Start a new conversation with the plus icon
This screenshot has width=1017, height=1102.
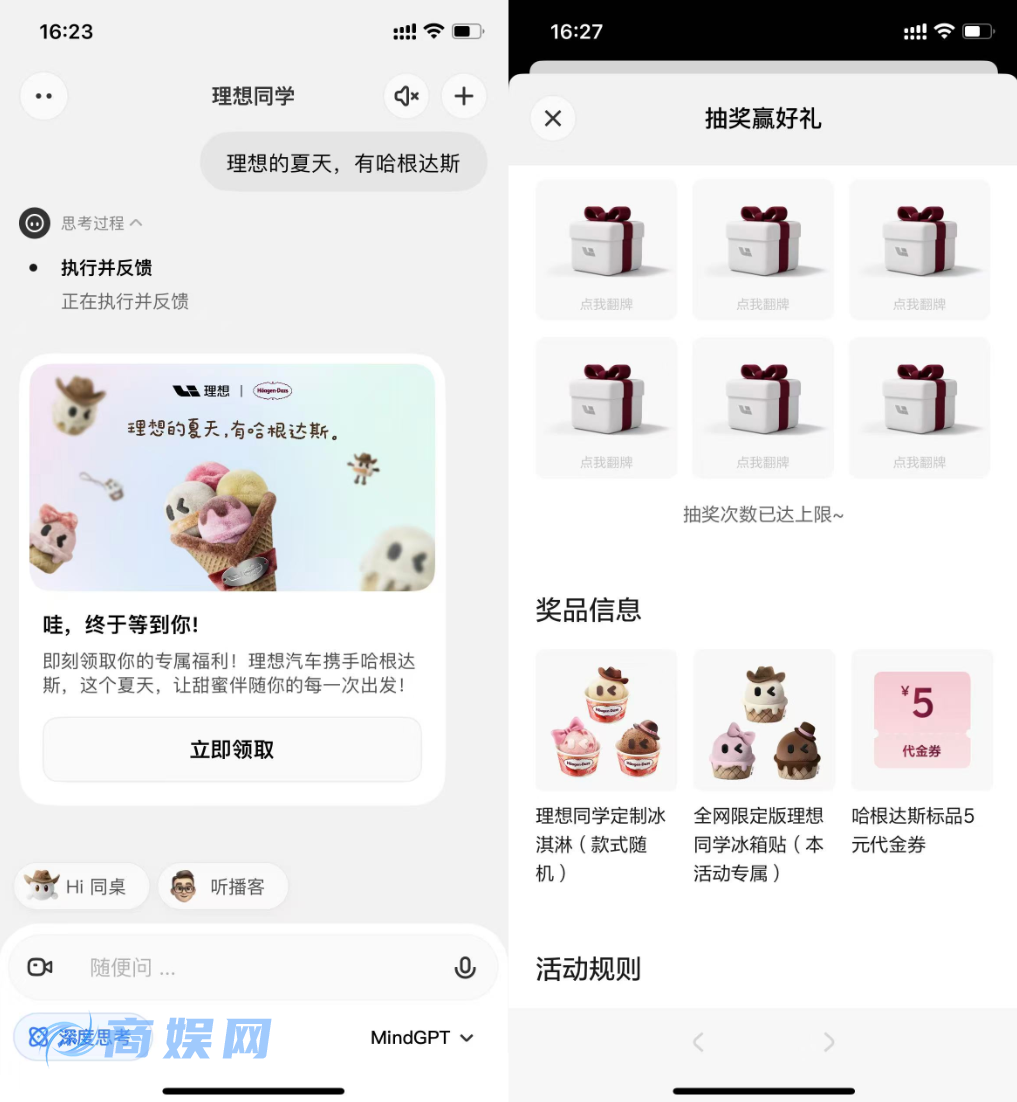(463, 96)
